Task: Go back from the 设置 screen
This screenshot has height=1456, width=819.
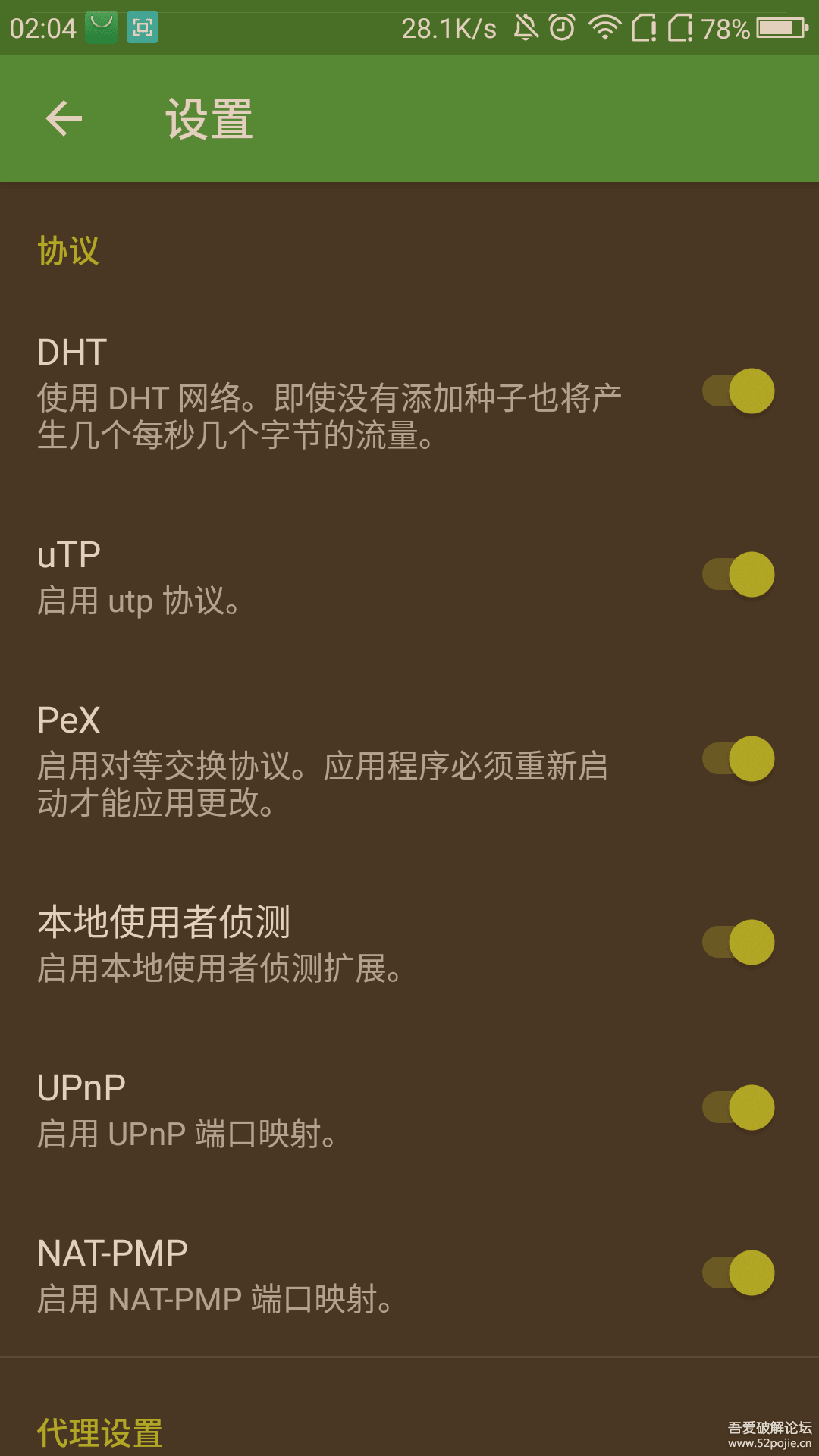Action: (64, 118)
